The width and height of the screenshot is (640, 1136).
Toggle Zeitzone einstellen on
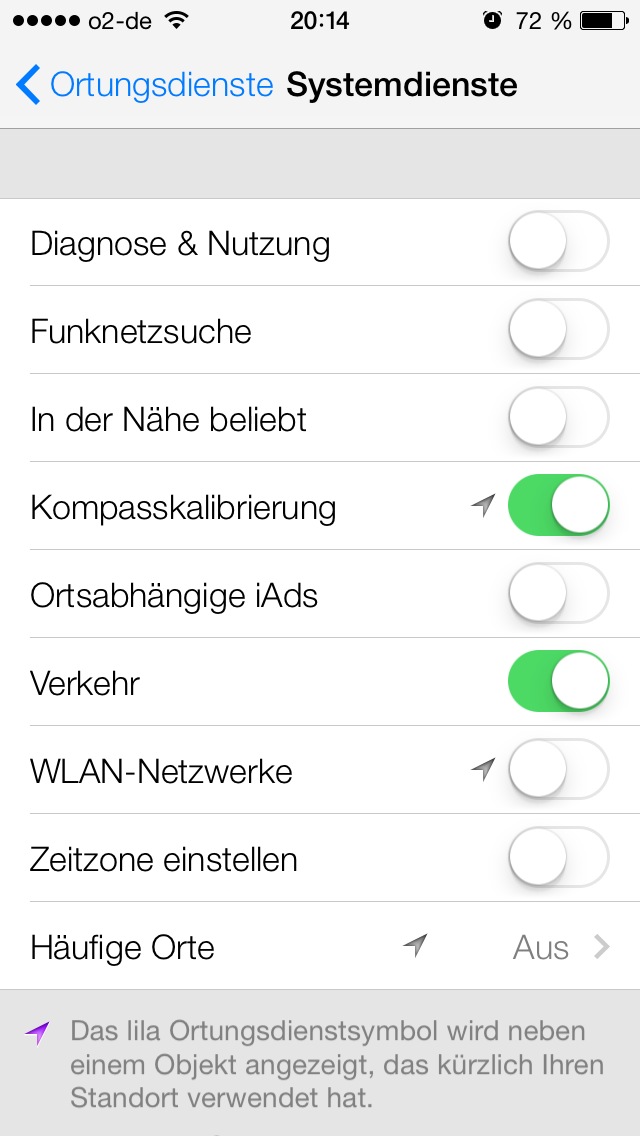coord(558,859)
